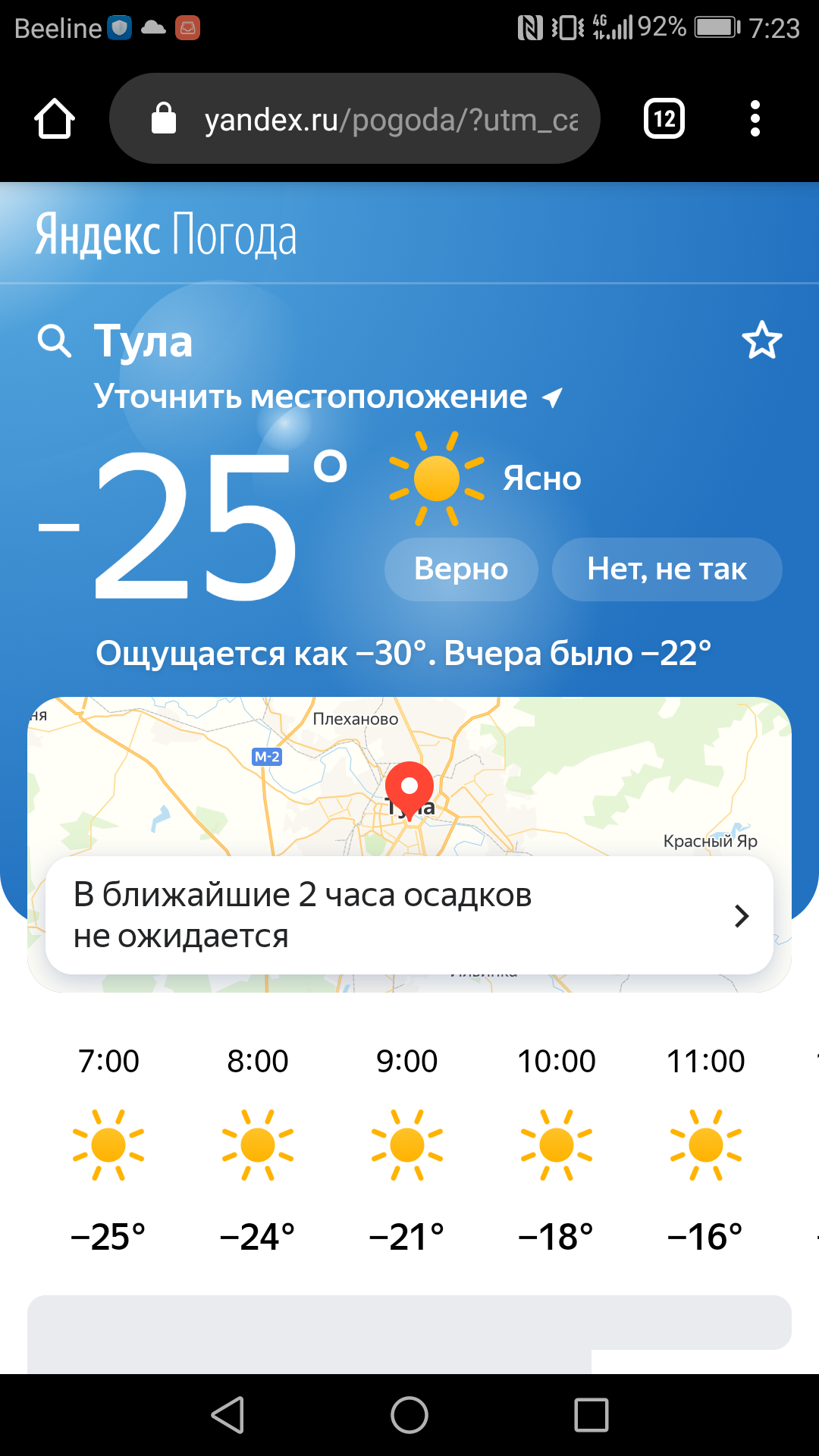Expand precipitation details via chevron arrow
Screen dimensions: 819x1456
(742, 916)
